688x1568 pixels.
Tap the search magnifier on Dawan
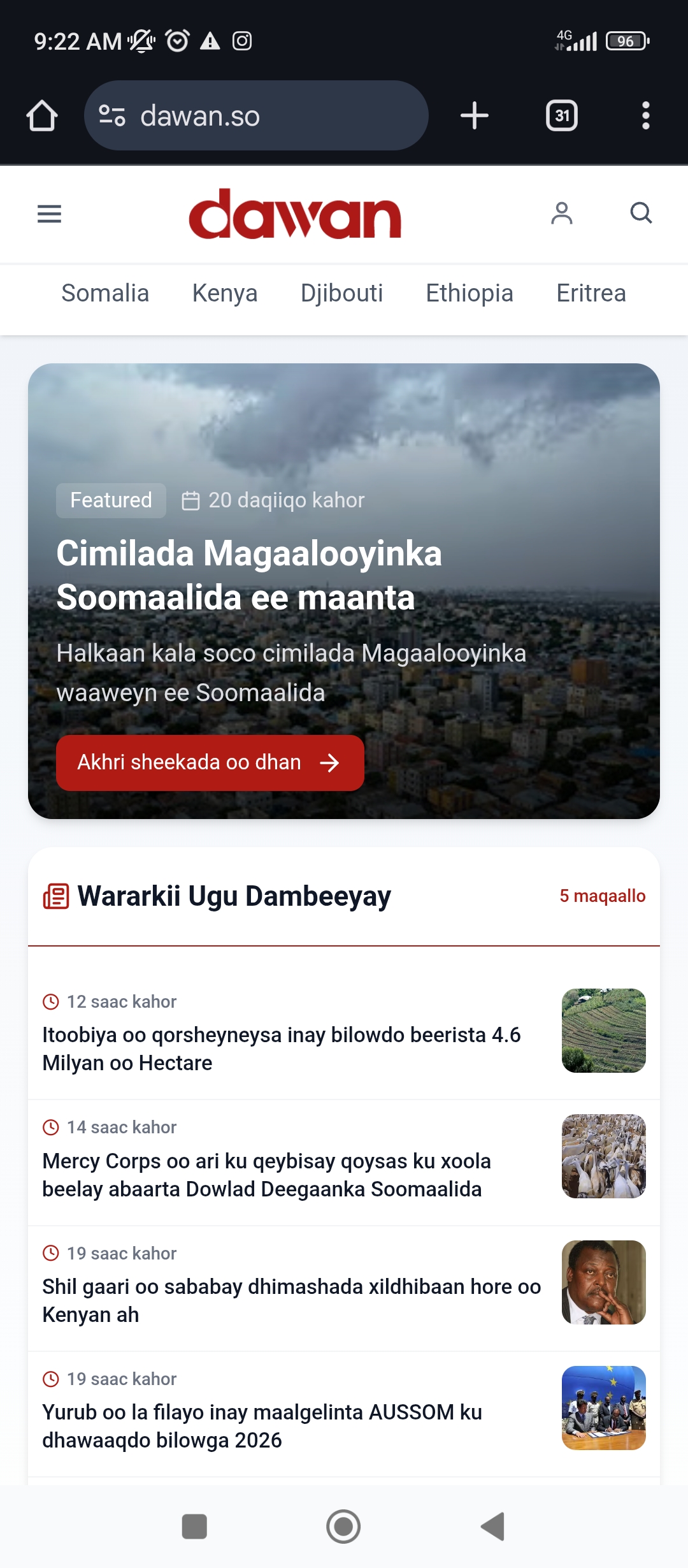[641, 213]
